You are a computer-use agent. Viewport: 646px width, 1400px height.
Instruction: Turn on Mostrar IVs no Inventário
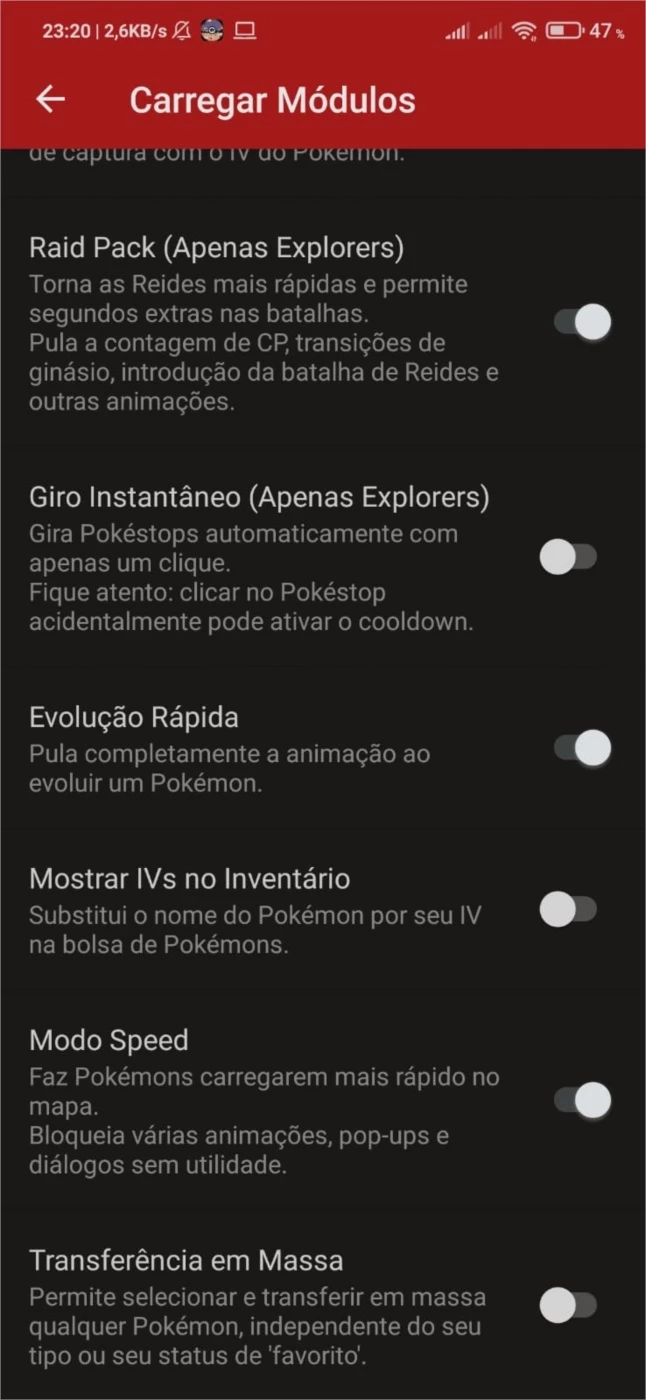tap(568, 909)
